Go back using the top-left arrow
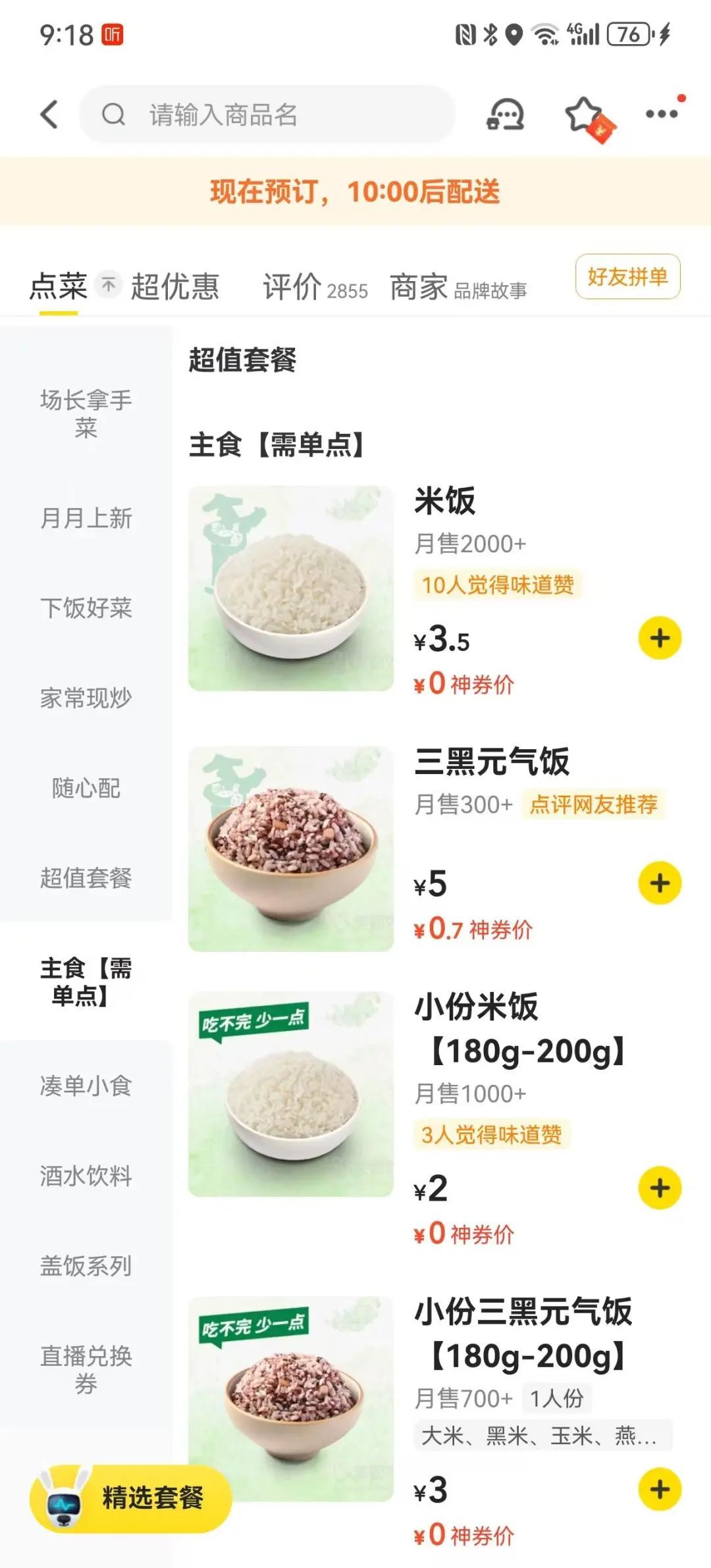 tap(50, 115)
